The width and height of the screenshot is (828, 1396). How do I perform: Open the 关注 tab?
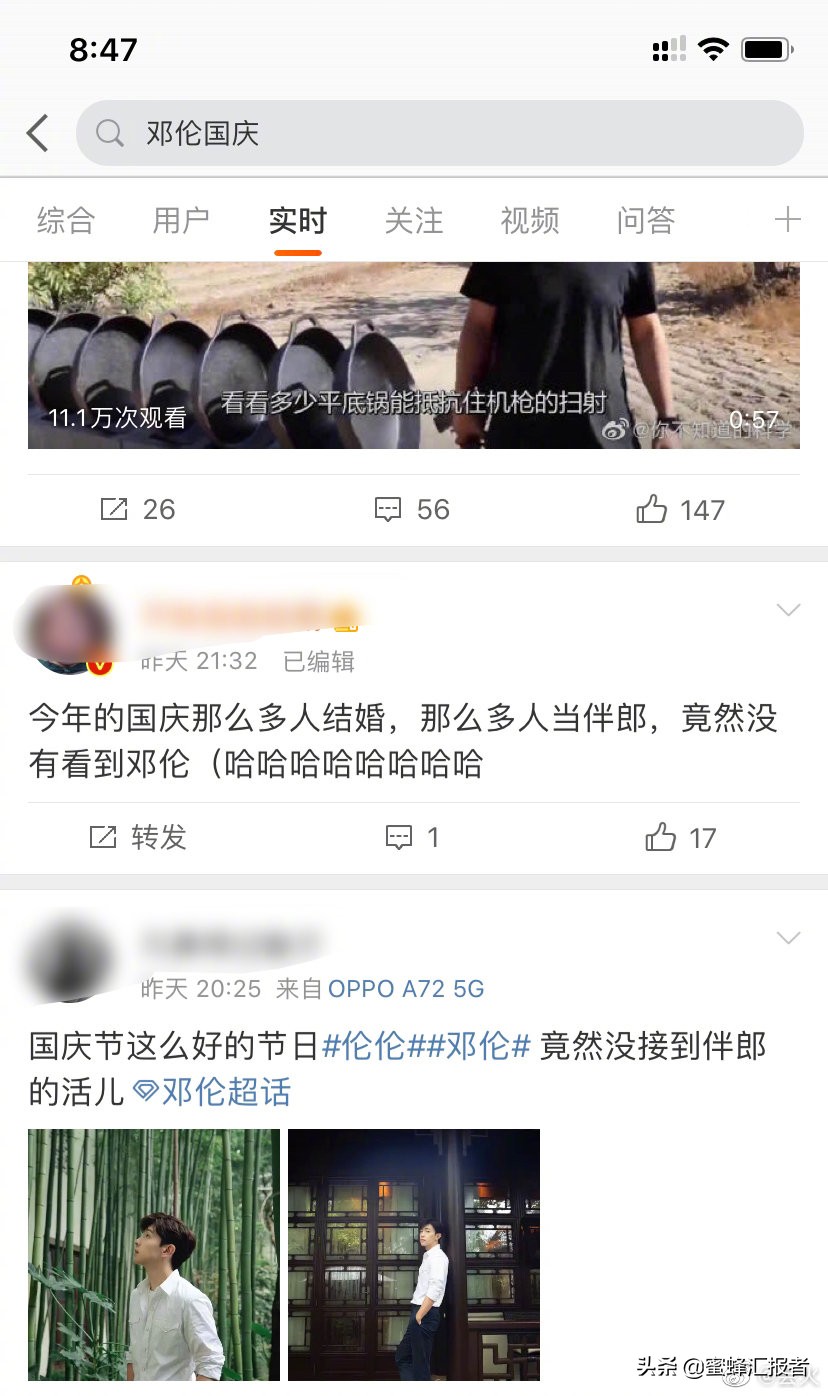coord(413,220)
